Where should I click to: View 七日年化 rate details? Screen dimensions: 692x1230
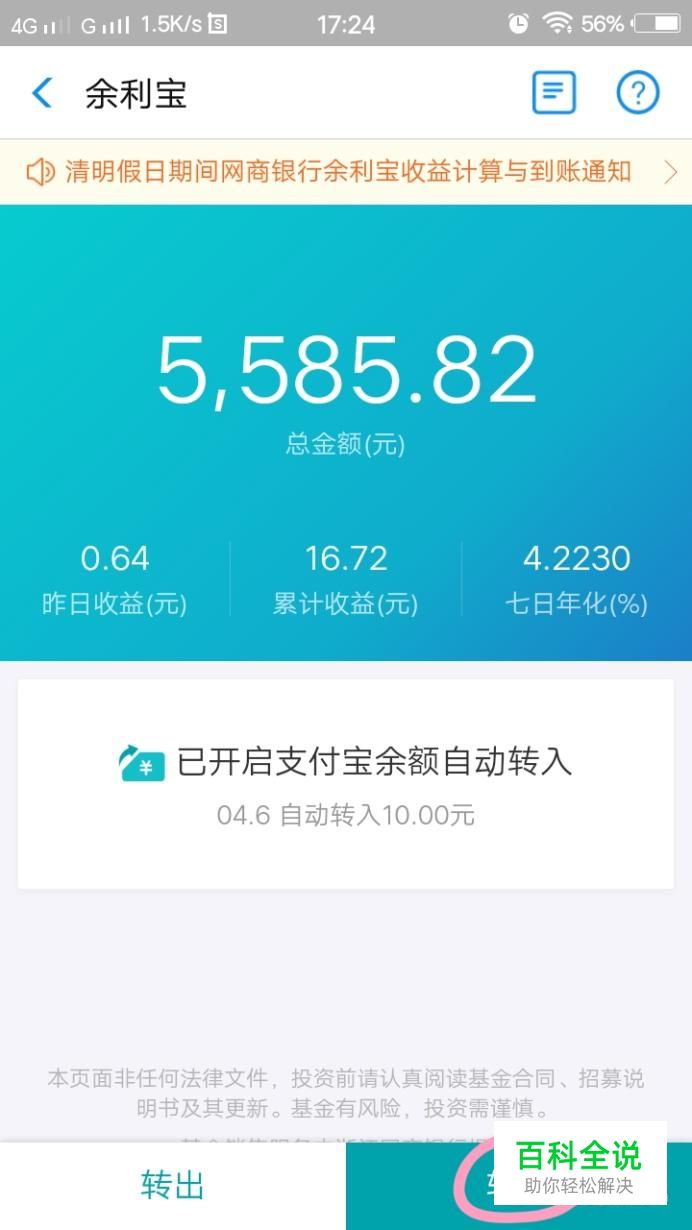[577, 580]
